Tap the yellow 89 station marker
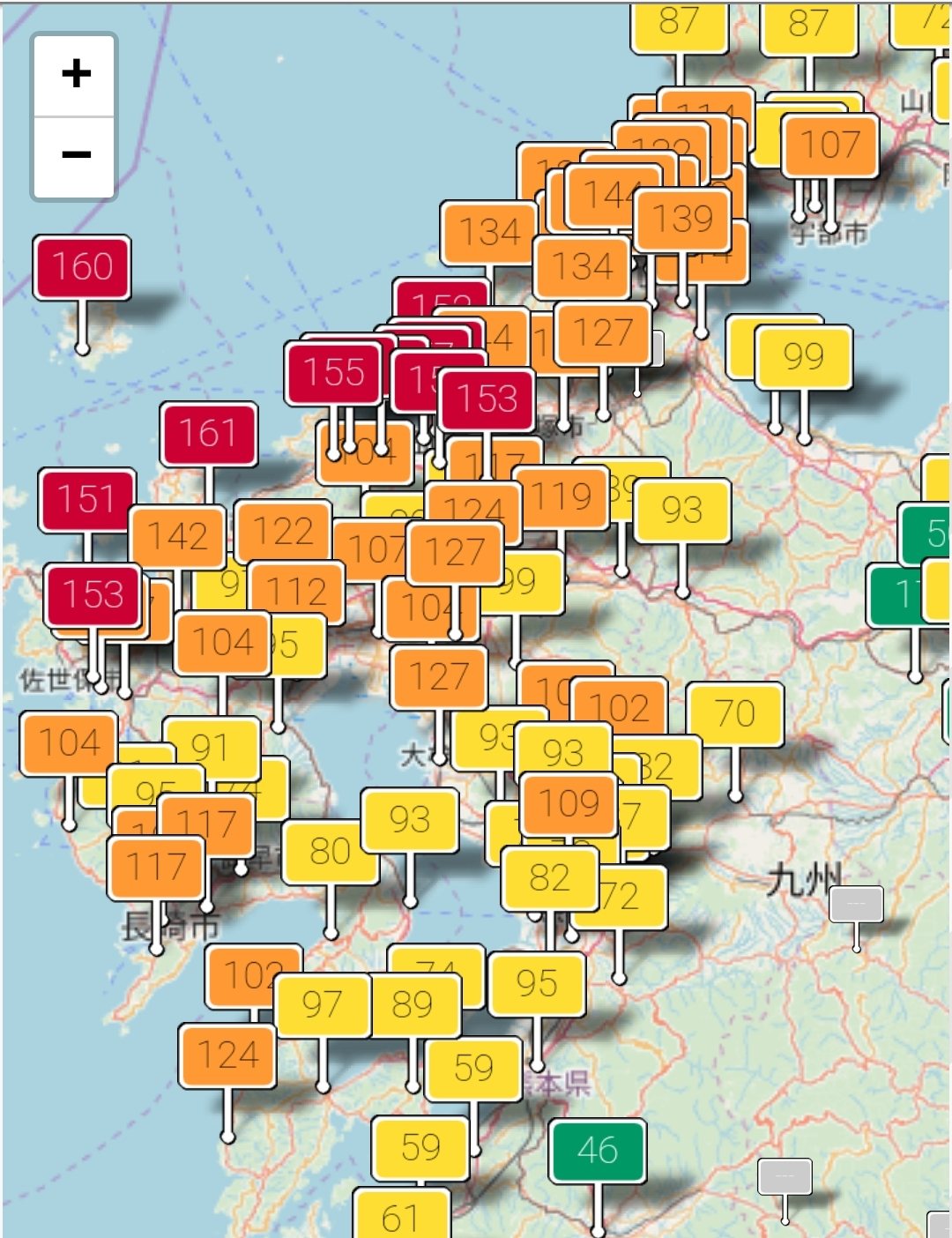This screenshot has height=1238, width=952. [414, 1004]
